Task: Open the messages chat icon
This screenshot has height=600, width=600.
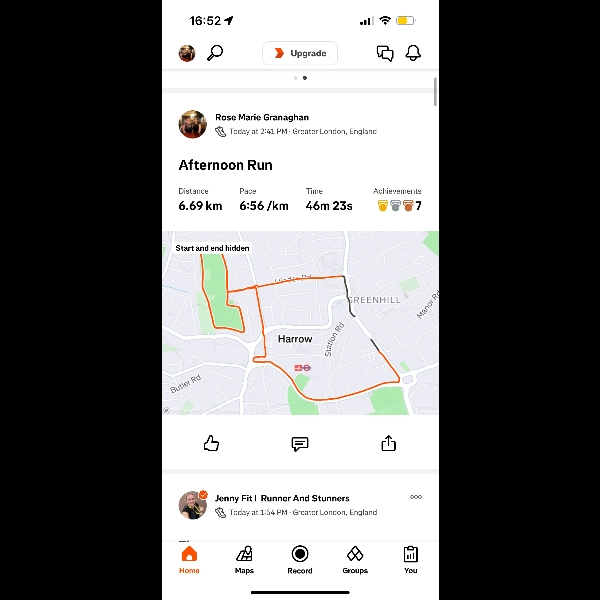Action: click(x=385, y=53)
